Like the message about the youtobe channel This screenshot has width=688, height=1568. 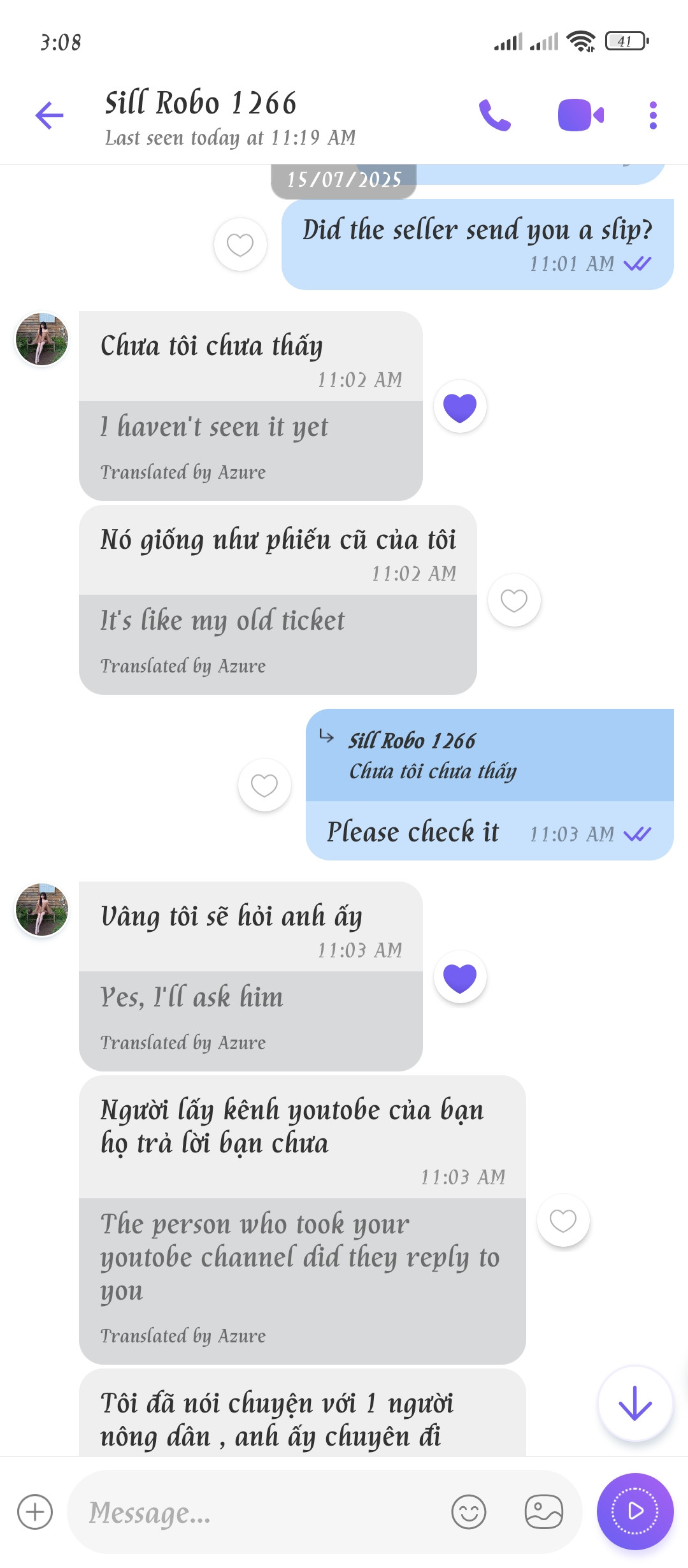coord(563,1221)
